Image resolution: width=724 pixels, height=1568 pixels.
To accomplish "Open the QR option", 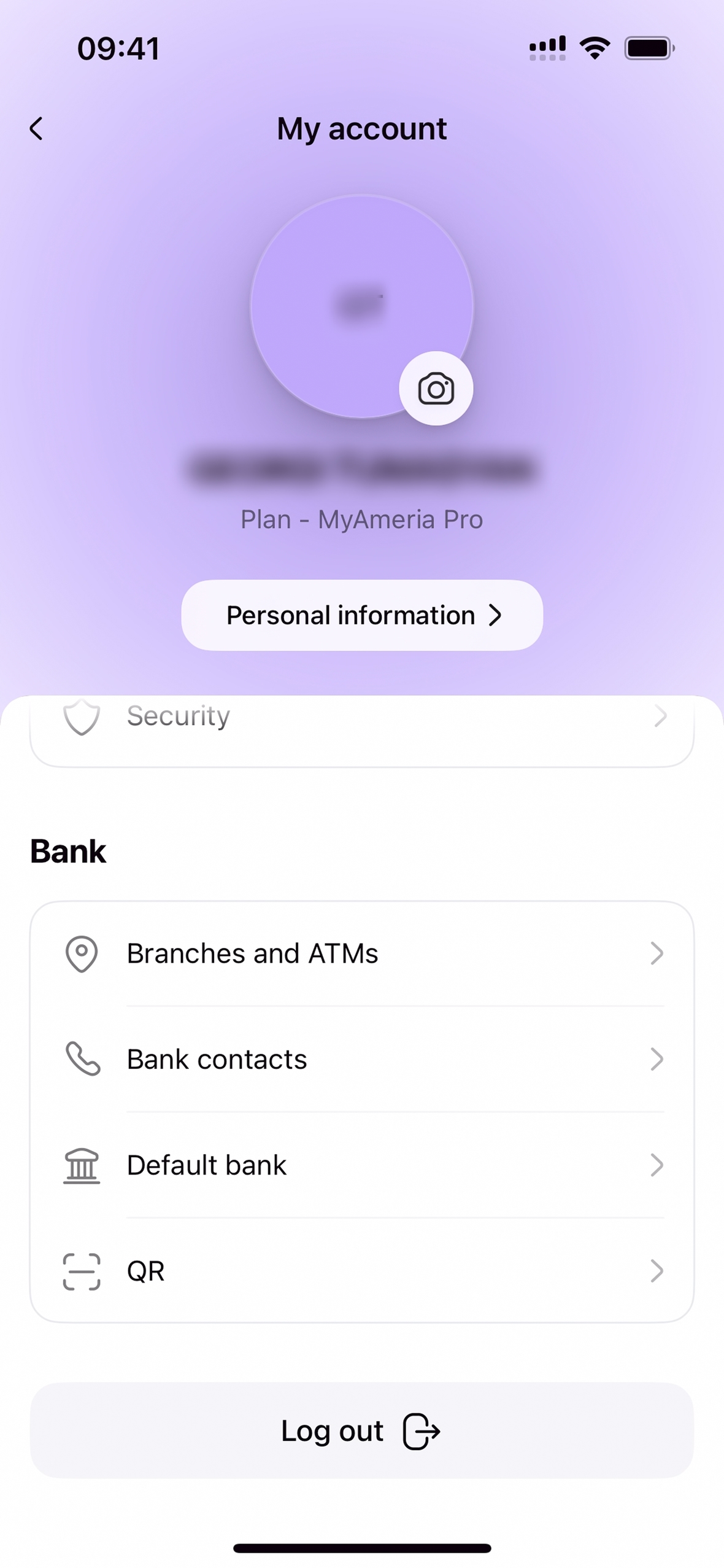I will click(x=362, y=1271).
